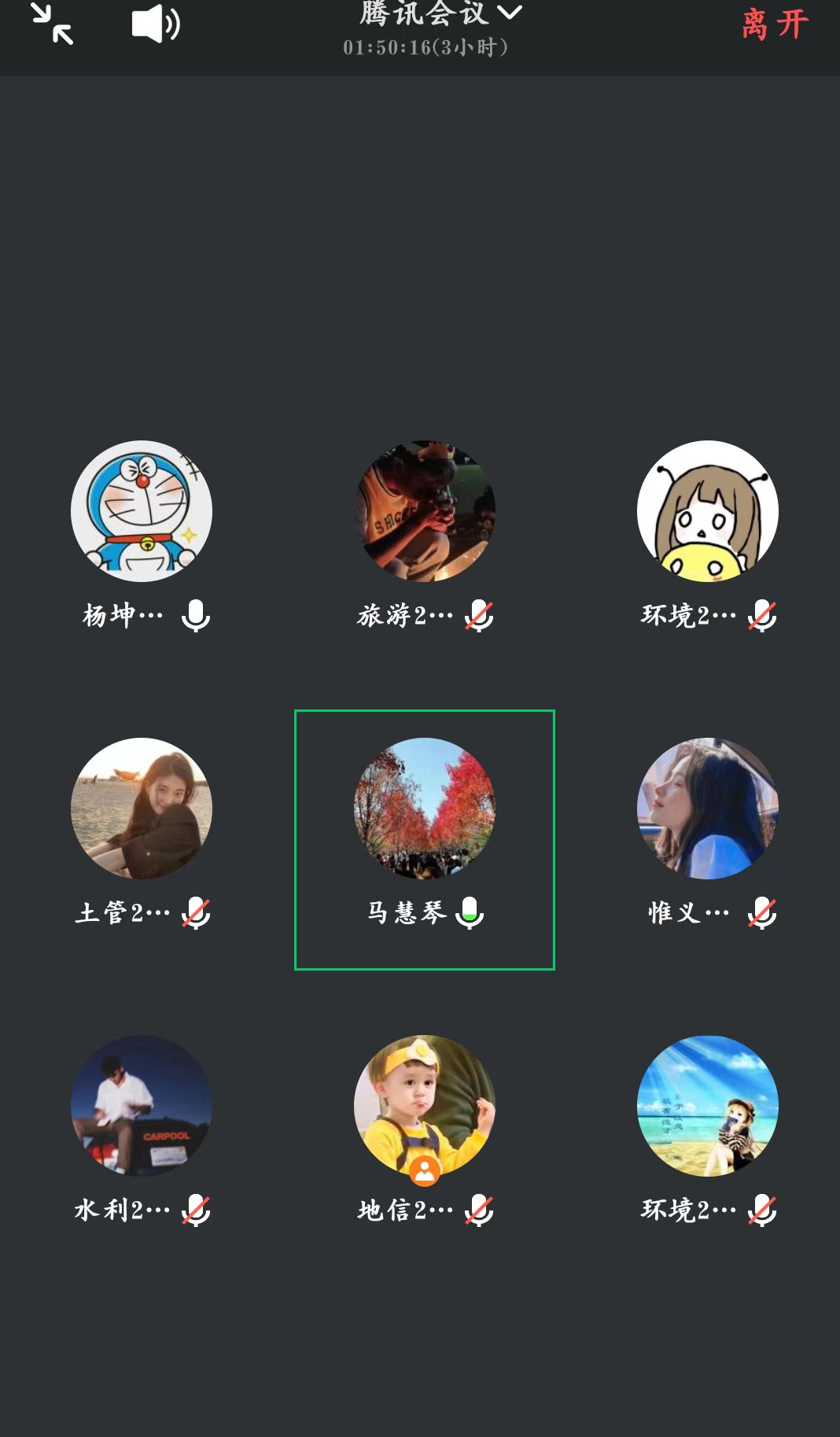The width and height of the screenshot is (840, 1437).
Task: Tap 离开 to leave the meeting
Action: [775, 24]
